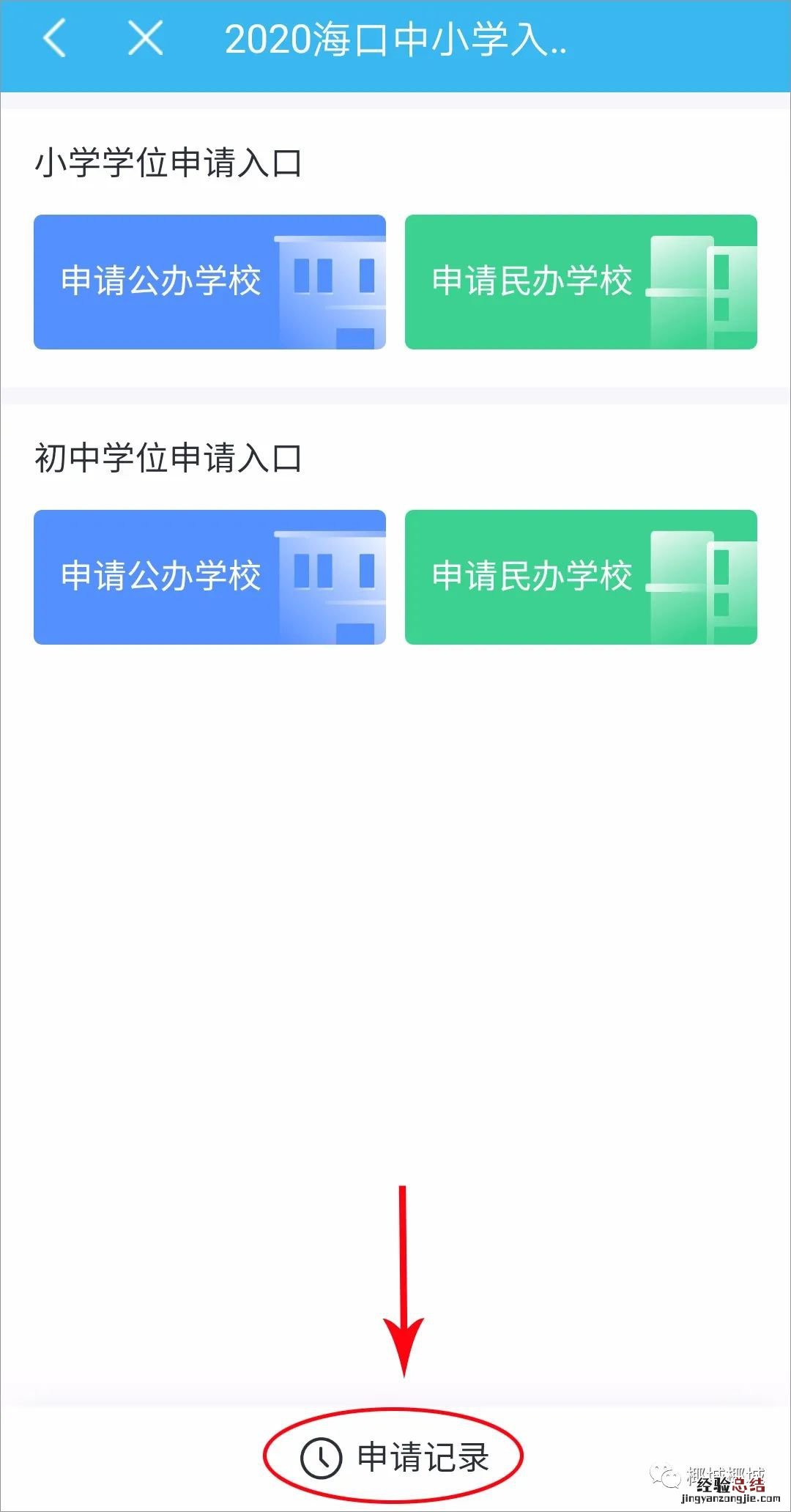This screenshot has width=791, height=1512.
Task: Select 申请民办学校 under 初中学位申请入口
Action: click(581, 577)
